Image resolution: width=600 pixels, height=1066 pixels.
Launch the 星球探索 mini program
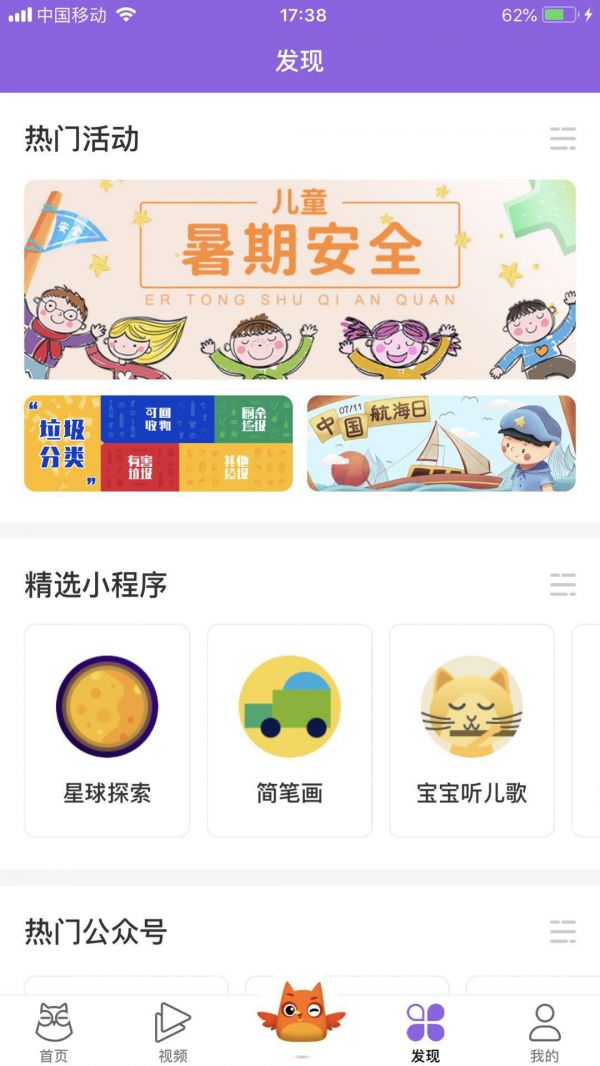107,730
